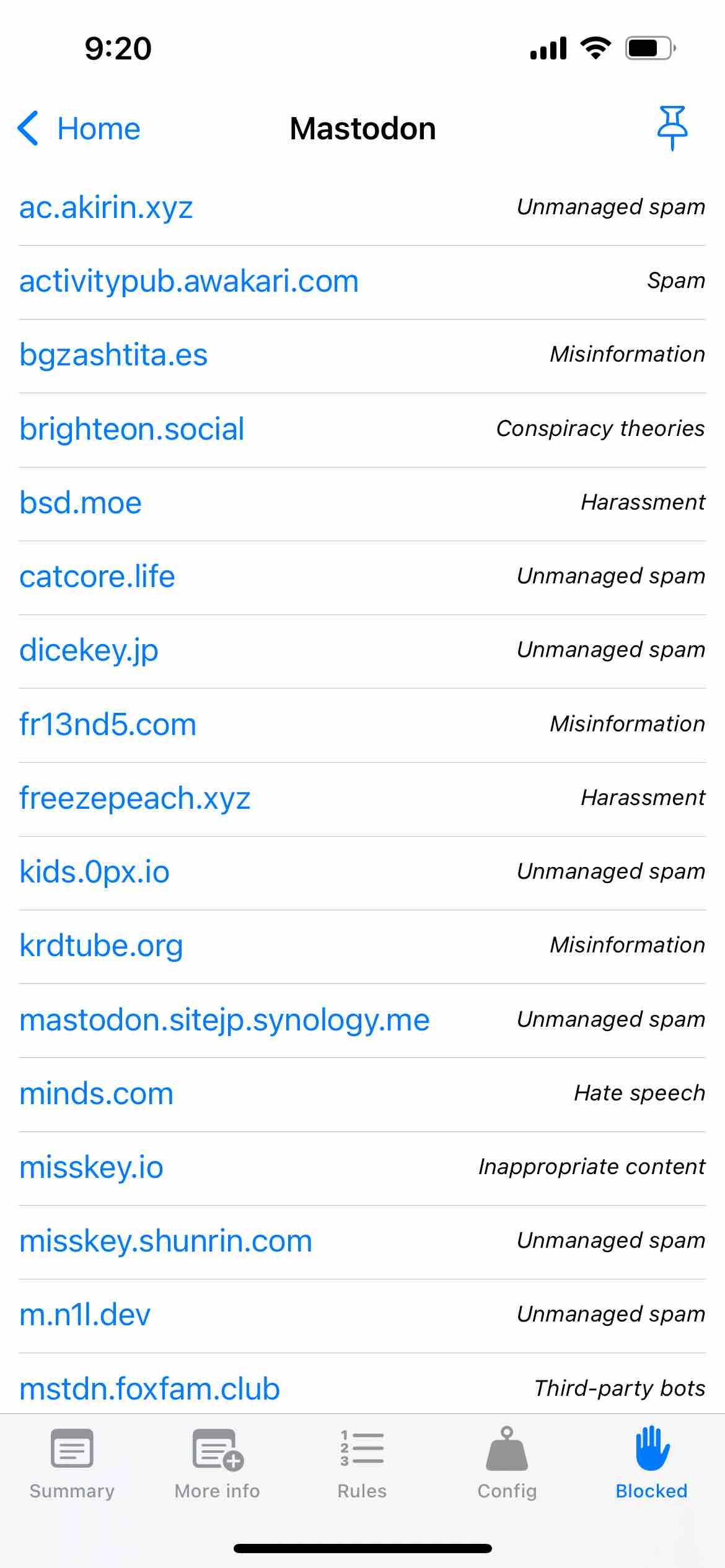Viewport: 725px width, 1568px height.
Task: Pin this Mastodon server
Action: pyautogui.click(x=672, y=128)
